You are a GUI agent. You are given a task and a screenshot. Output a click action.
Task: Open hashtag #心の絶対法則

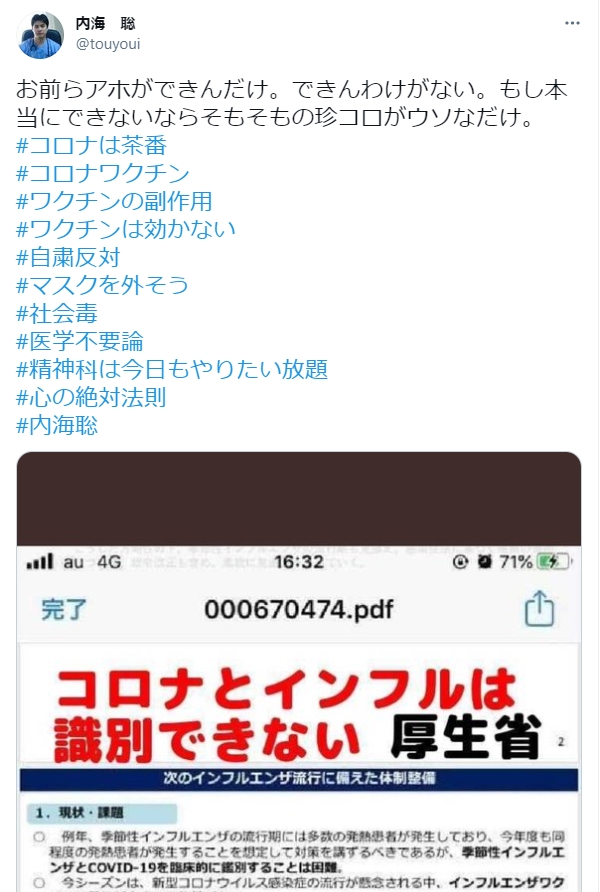(x=91, y=397)
